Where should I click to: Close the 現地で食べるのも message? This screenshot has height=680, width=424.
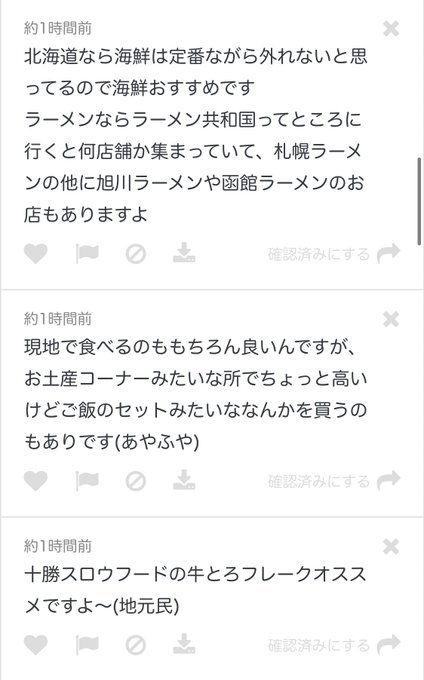[x=391, y=319]
